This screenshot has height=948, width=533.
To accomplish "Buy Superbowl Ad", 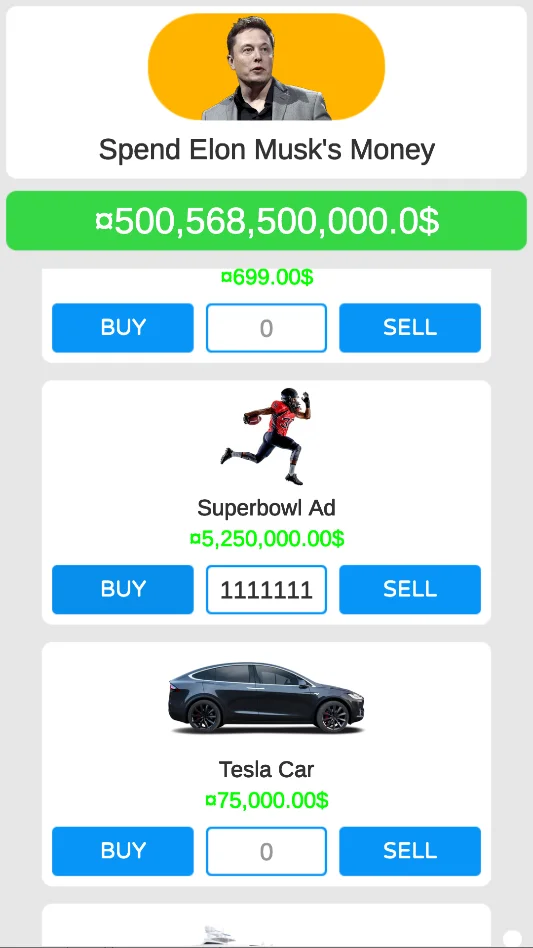I will pyautogui.click(x=123, y=589).
